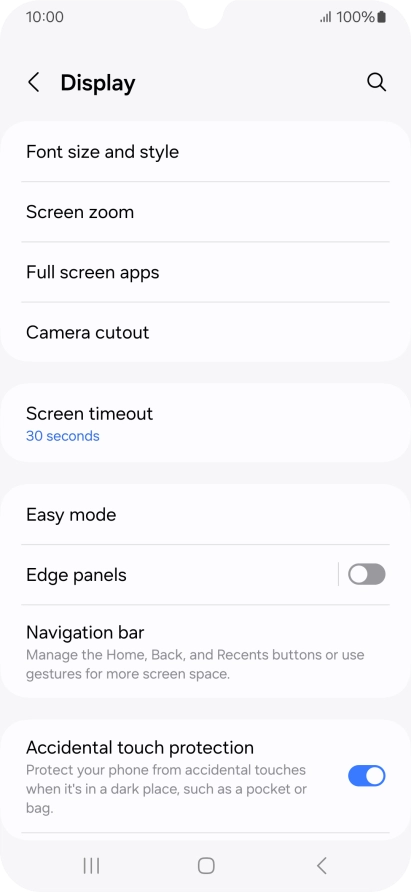Open Easy mode

click(206, 515)
